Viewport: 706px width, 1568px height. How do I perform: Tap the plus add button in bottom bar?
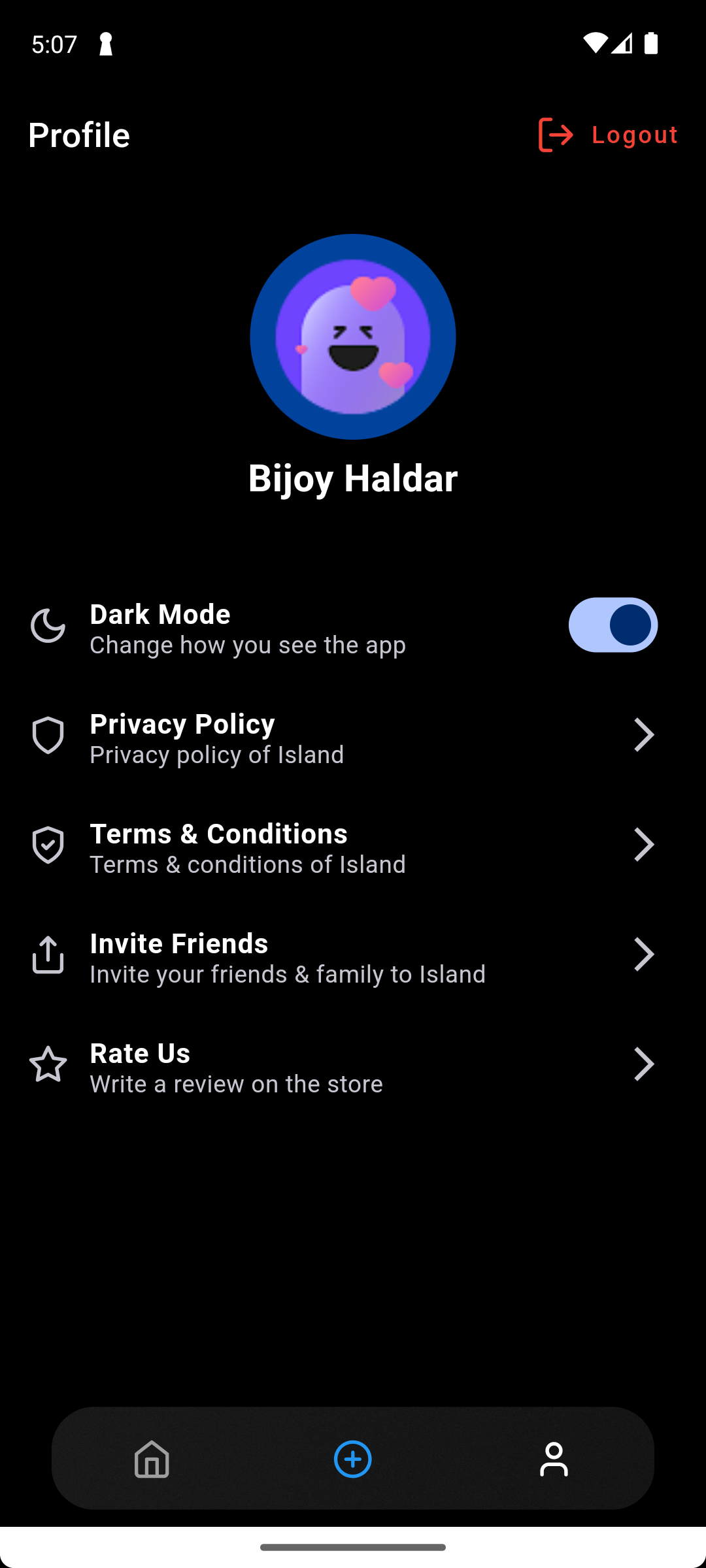(x=353, y=1459)
